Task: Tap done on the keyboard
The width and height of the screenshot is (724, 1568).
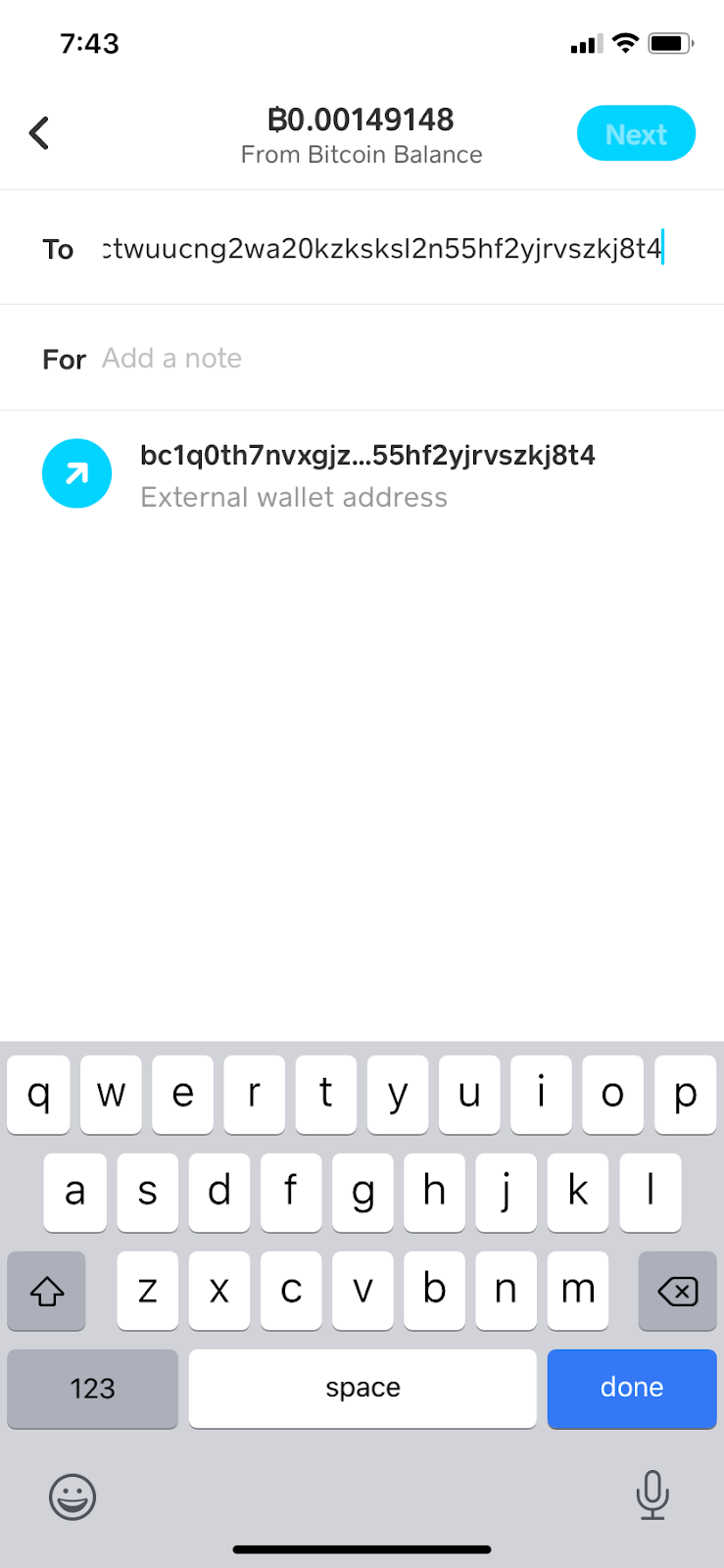Action: (x=632, y=1389)
